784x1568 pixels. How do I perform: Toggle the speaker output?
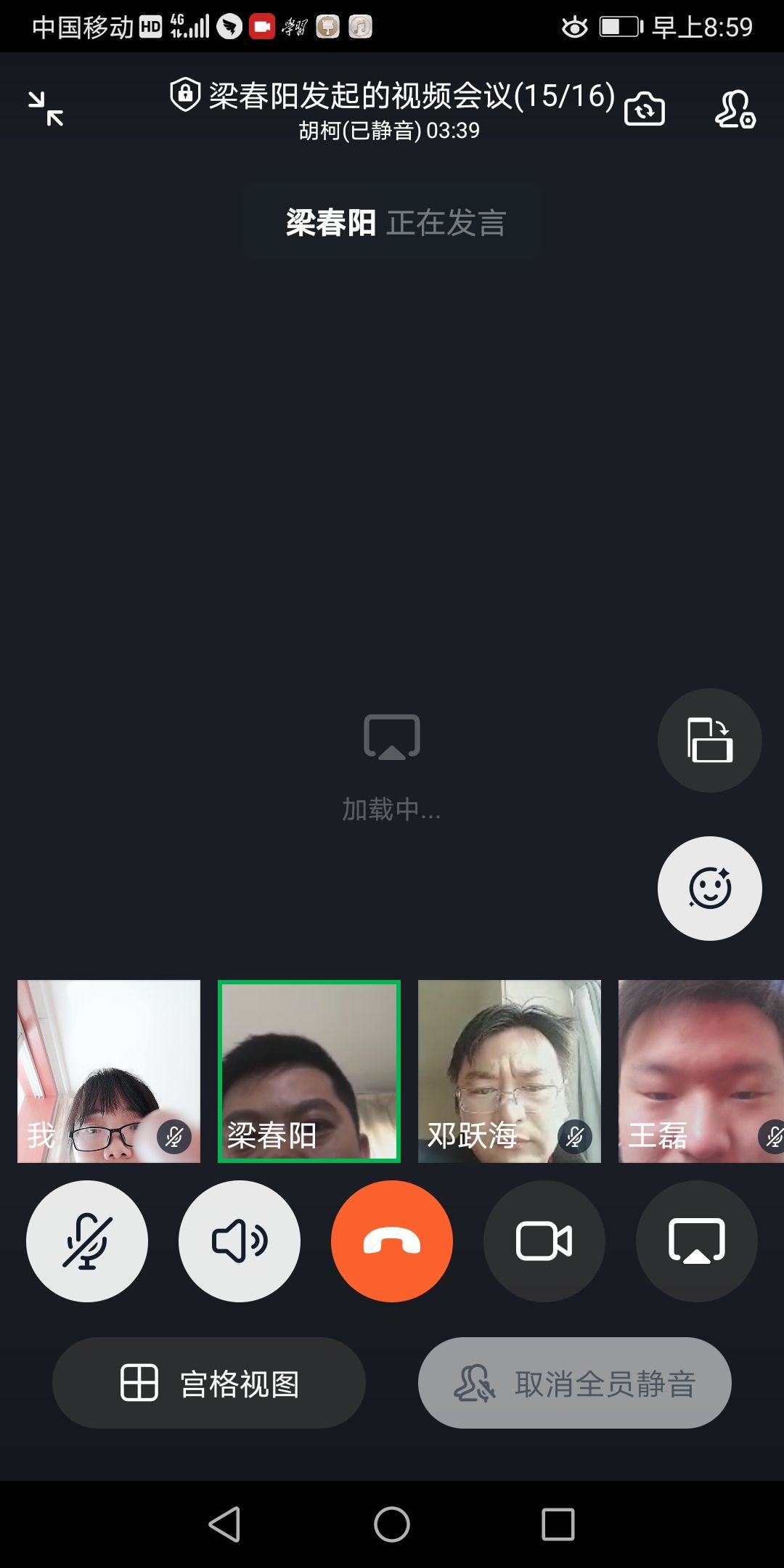point(240,1241)
